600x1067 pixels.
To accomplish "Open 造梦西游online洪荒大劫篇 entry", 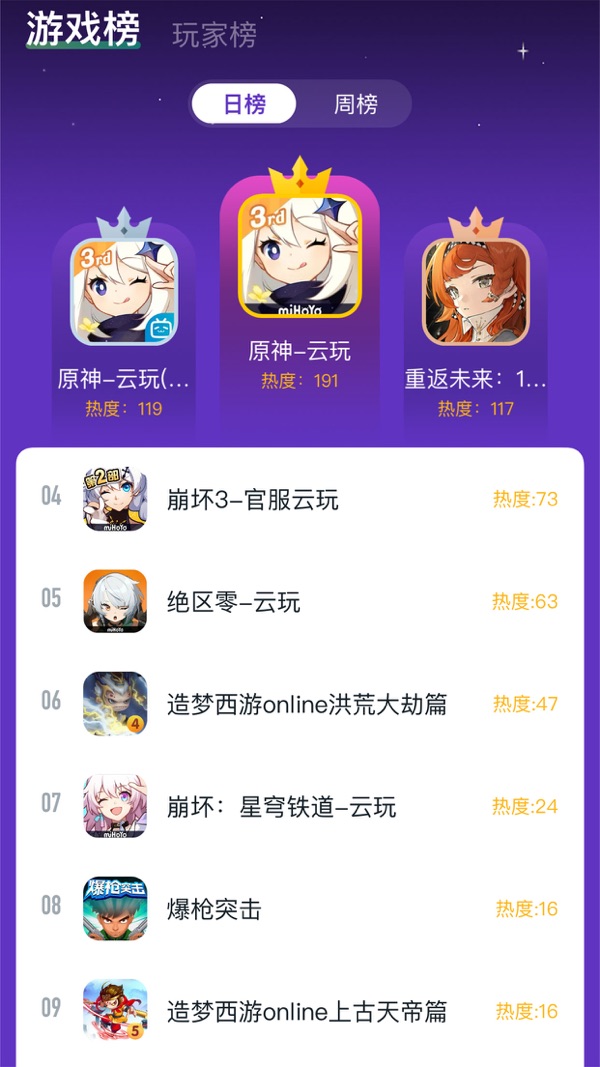I will click(300, 704).
